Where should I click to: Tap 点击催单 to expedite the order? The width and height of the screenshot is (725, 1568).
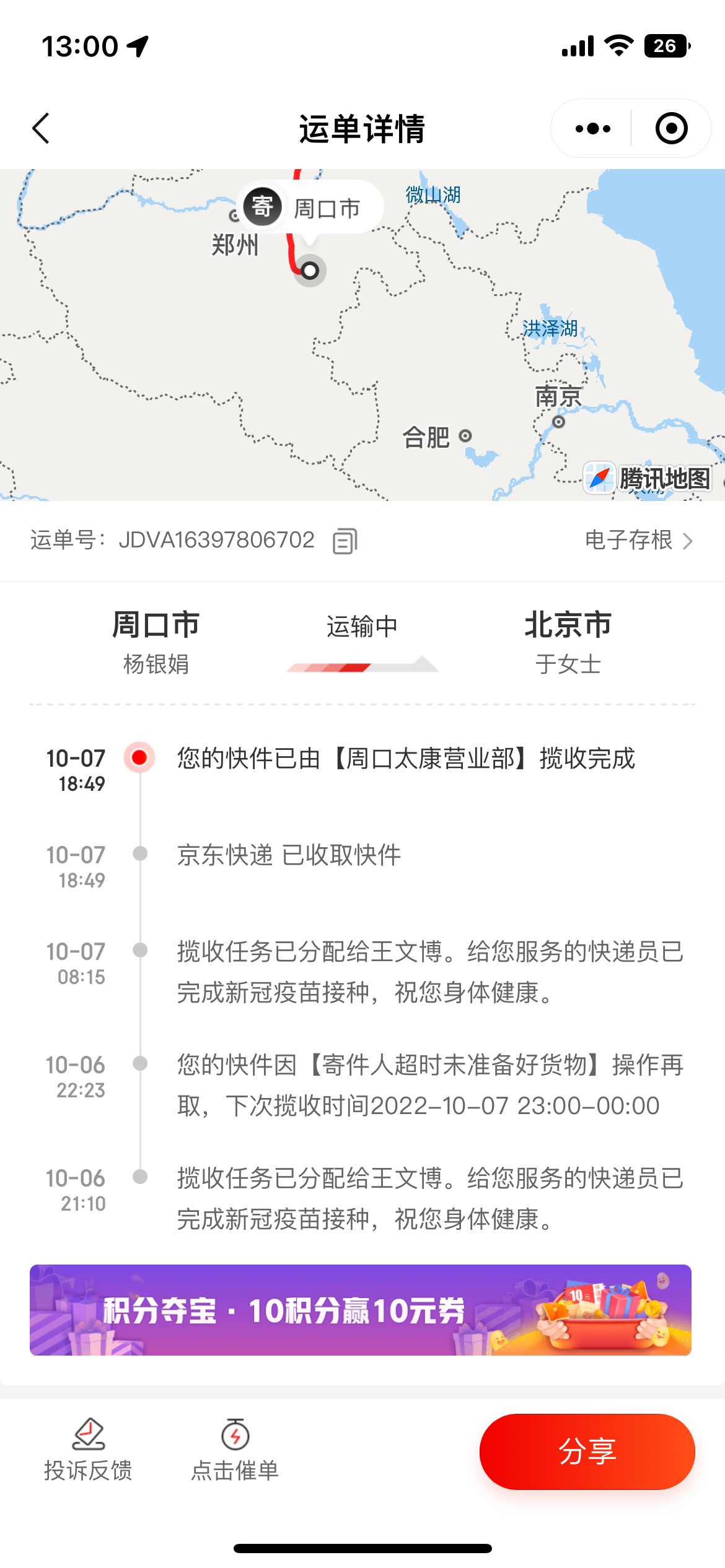click(x=235, y=1449)
